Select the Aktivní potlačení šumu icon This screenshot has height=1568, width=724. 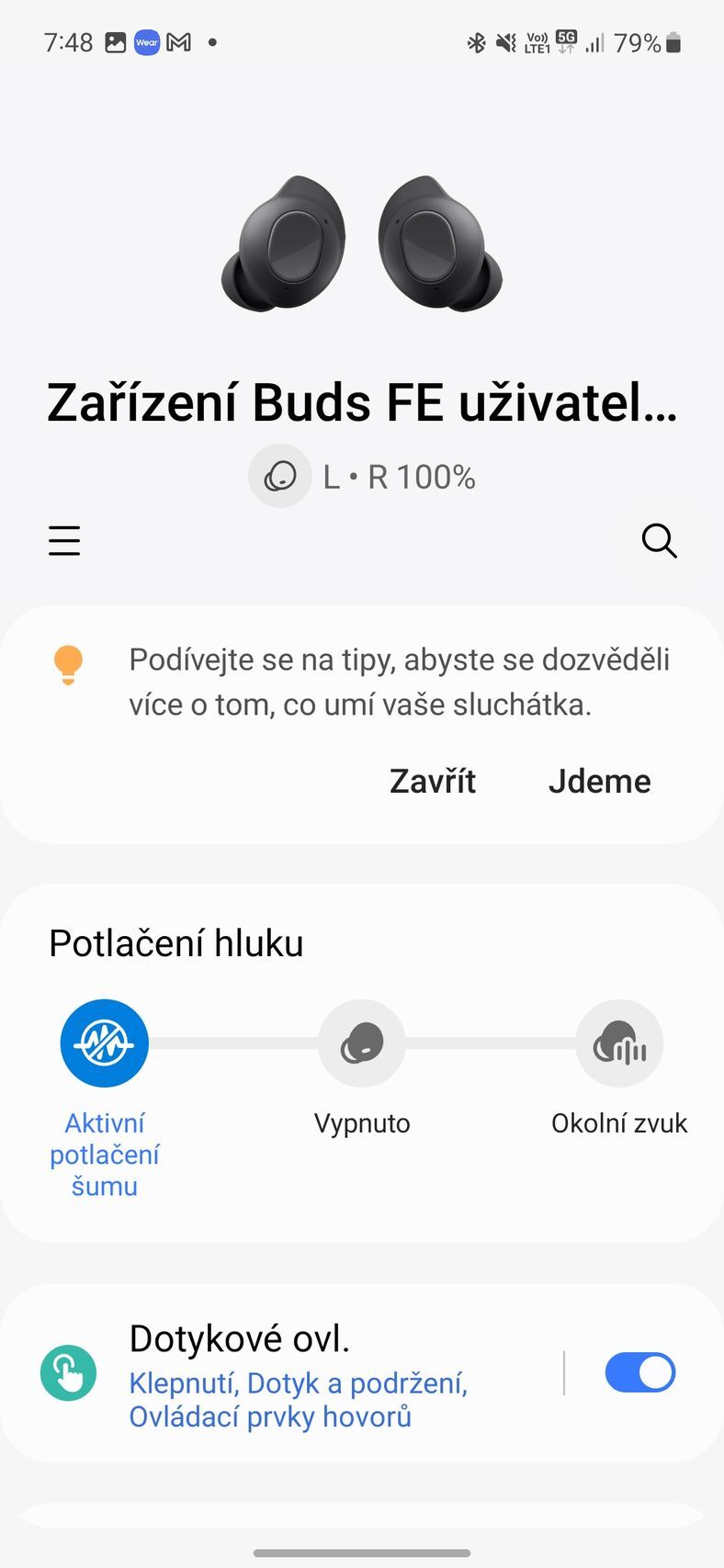tap(104, 1043)
